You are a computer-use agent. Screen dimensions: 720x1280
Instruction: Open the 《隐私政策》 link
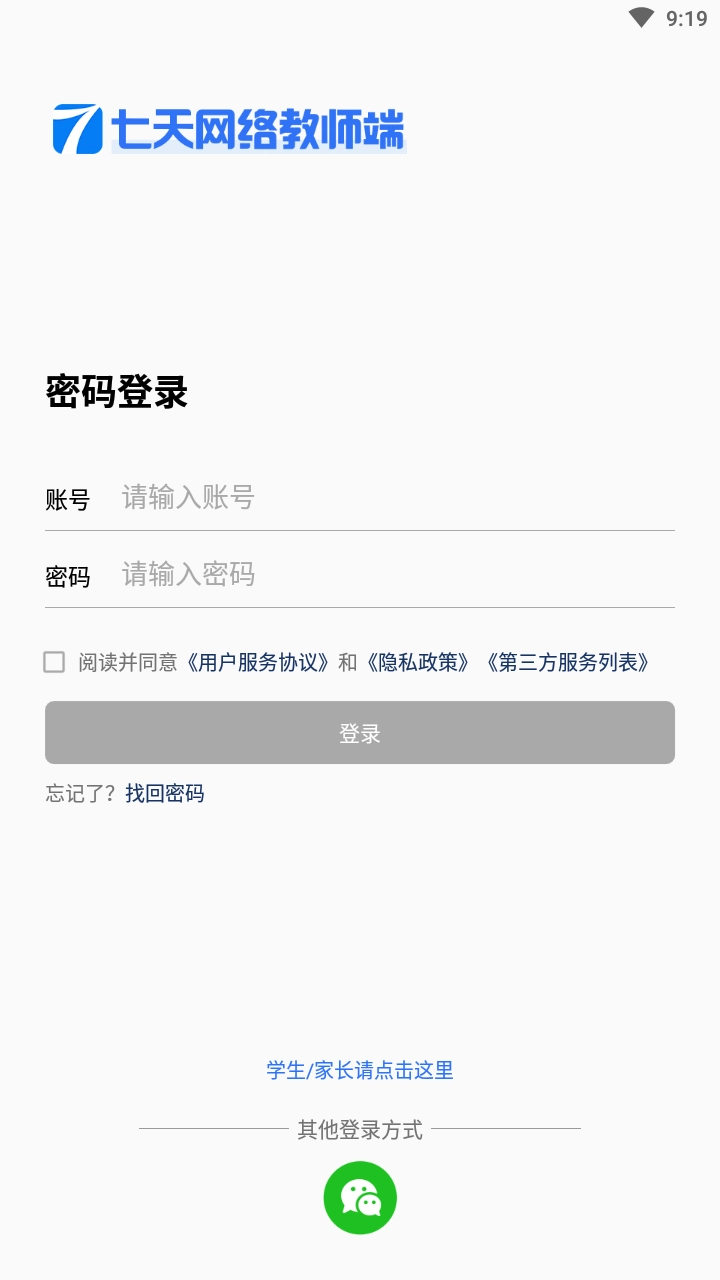(x=418, y=662)
